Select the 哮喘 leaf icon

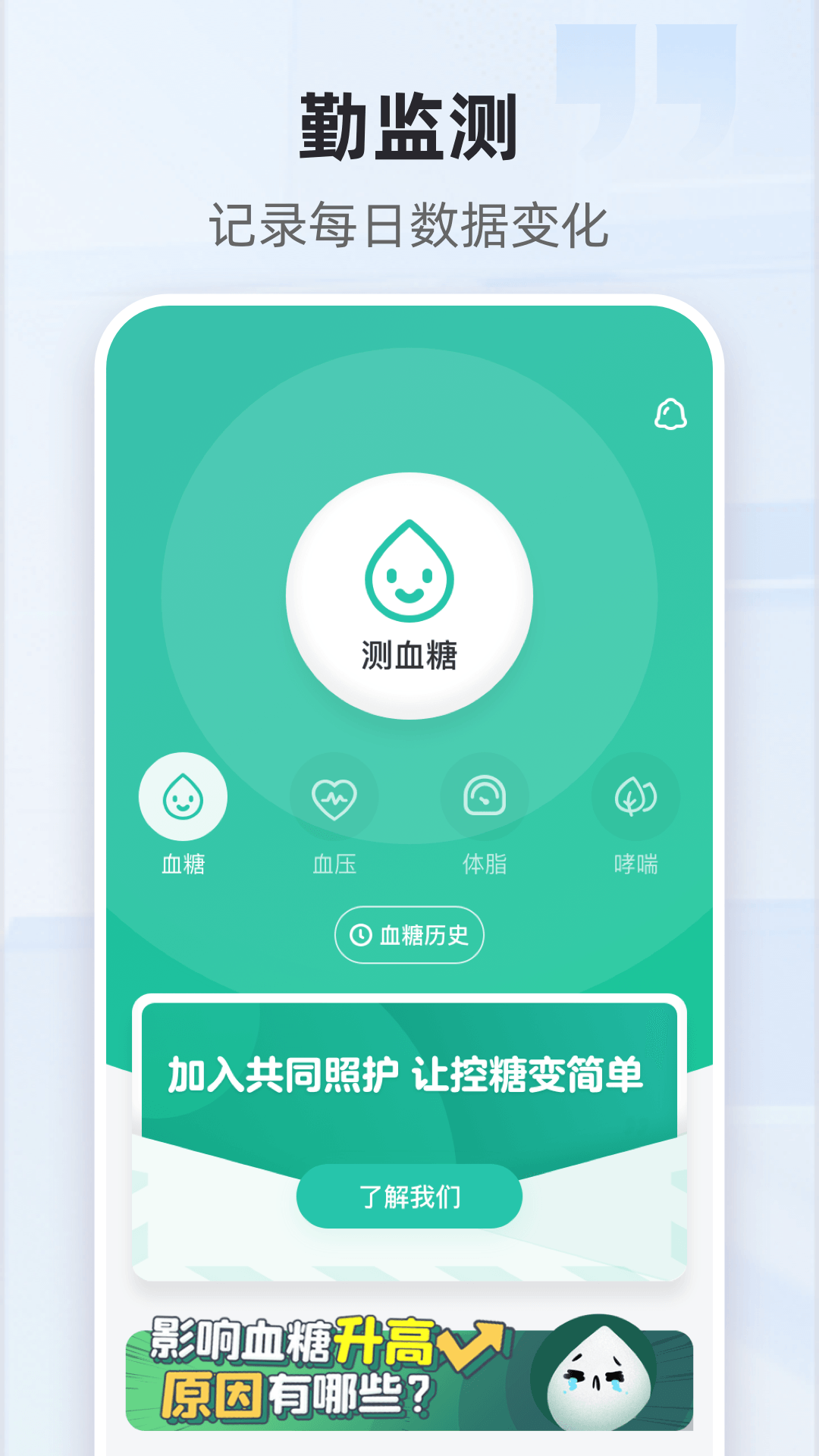pos(635,797)
